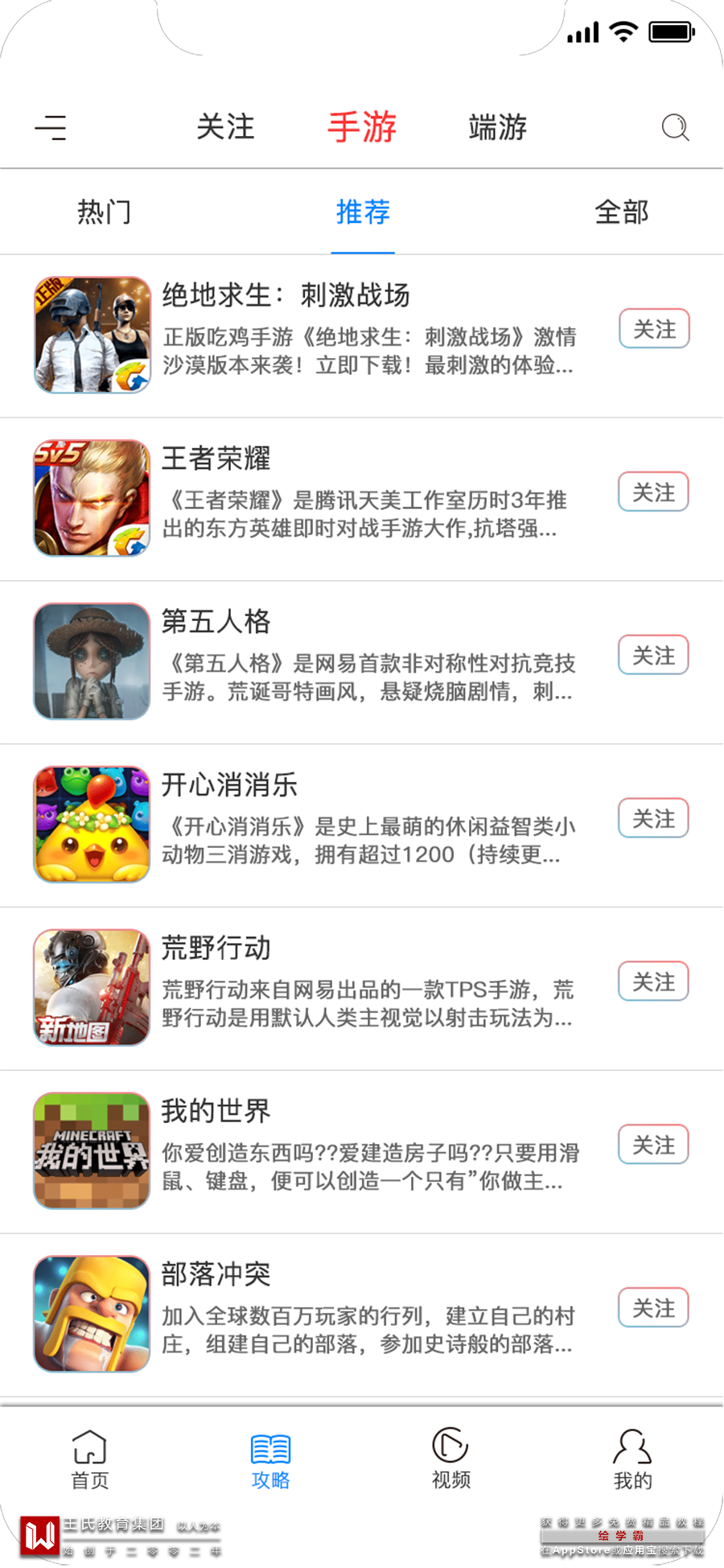Open the search magnifier icon

(x=675, y=127)
